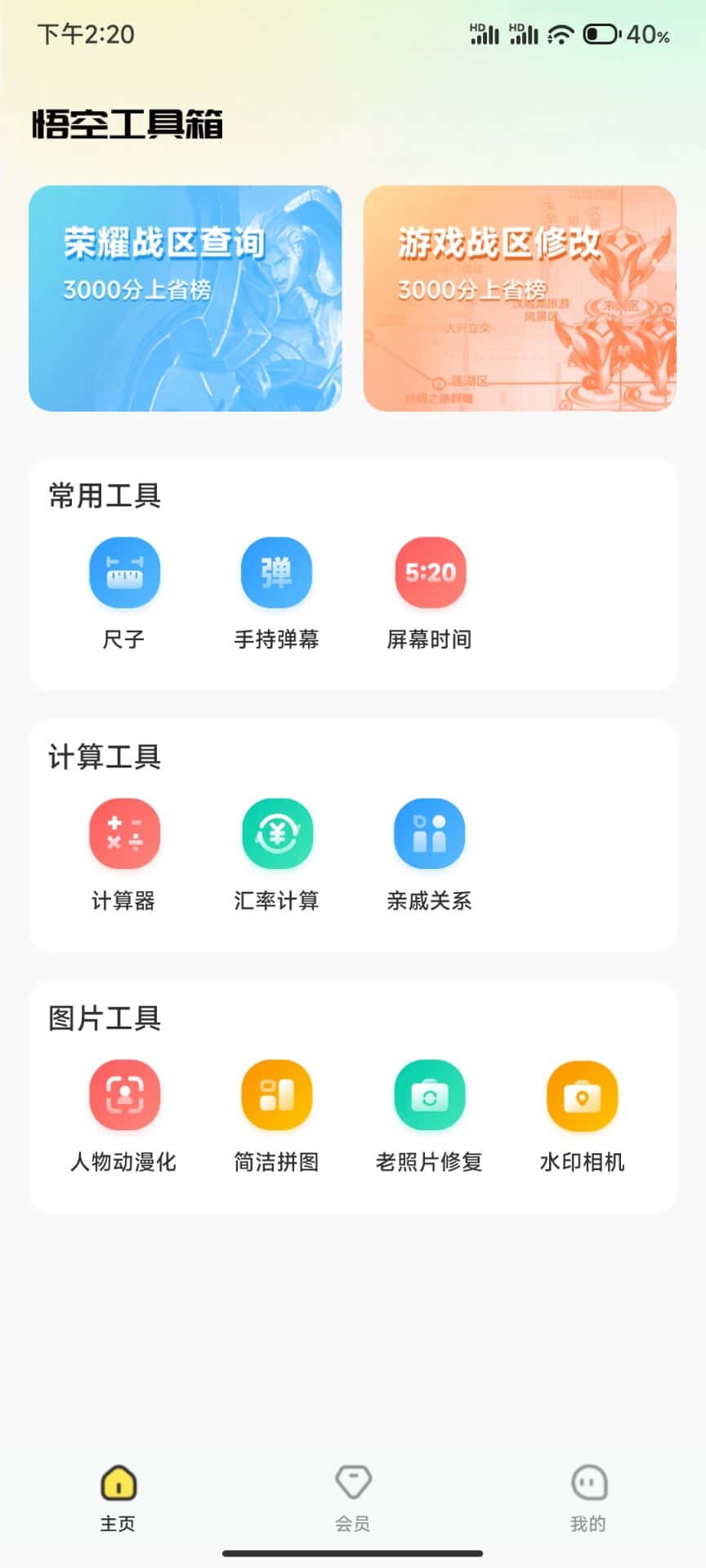Image resolution: width=706 pixels, height=1568 pixels.
Task: Go to the 我的 tab
Action: (588, 1498)
